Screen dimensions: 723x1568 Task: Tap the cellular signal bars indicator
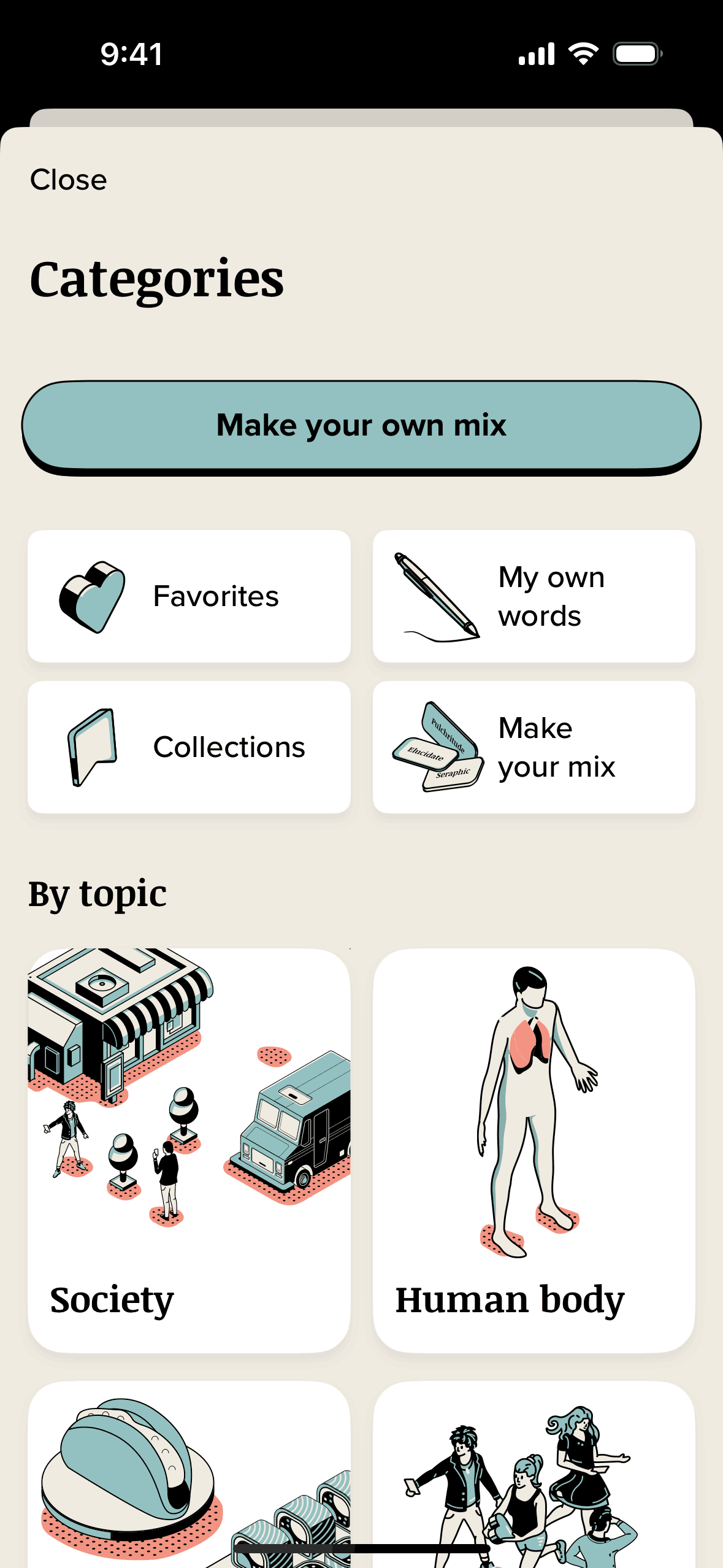535,54
